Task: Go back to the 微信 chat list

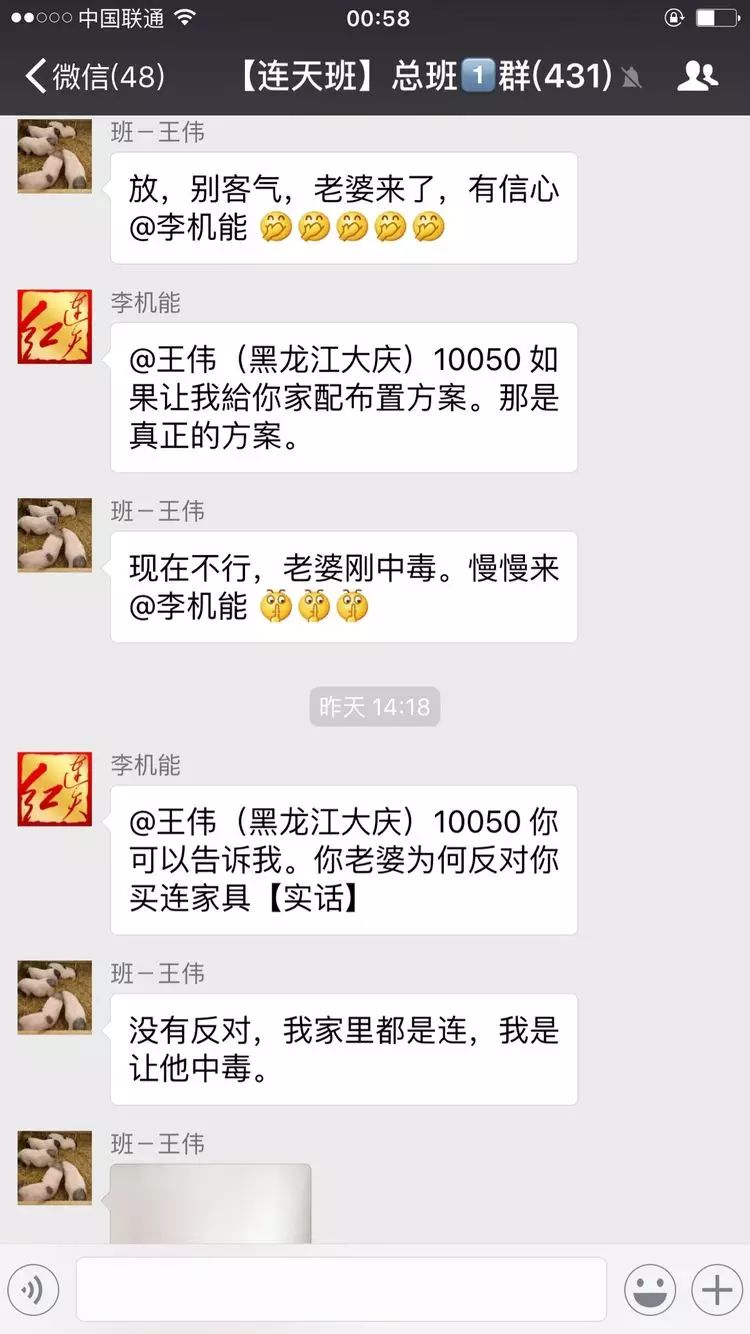Action: [x=95, y=77]
